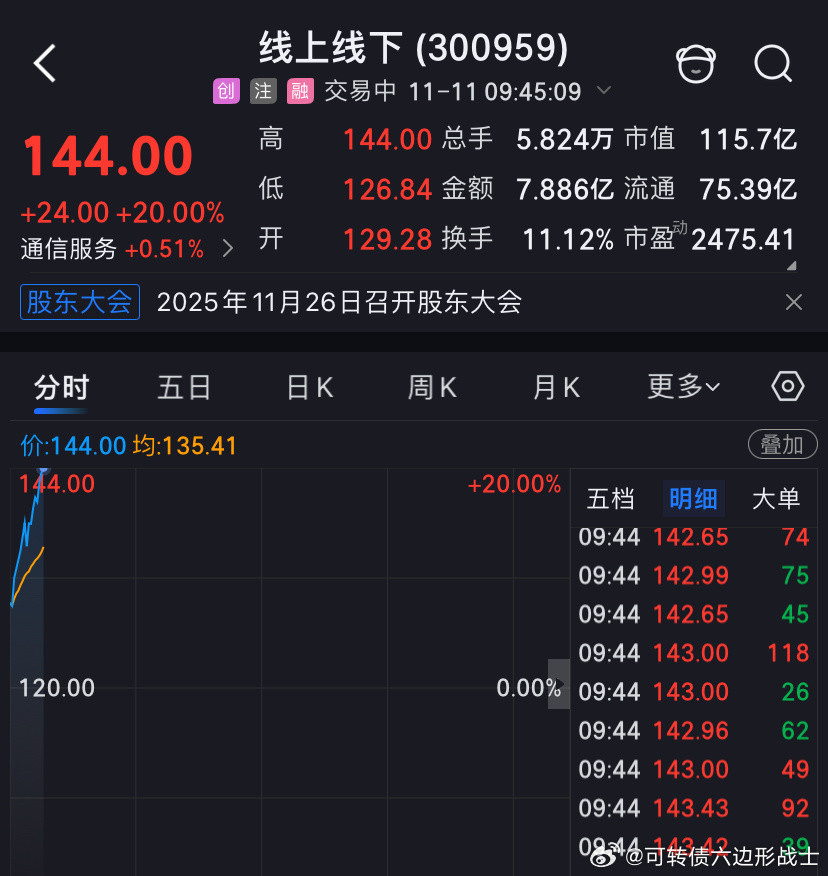Open the stock search icon
The image size is (828, 876).
pyautogui.click(x=773, y=64)
